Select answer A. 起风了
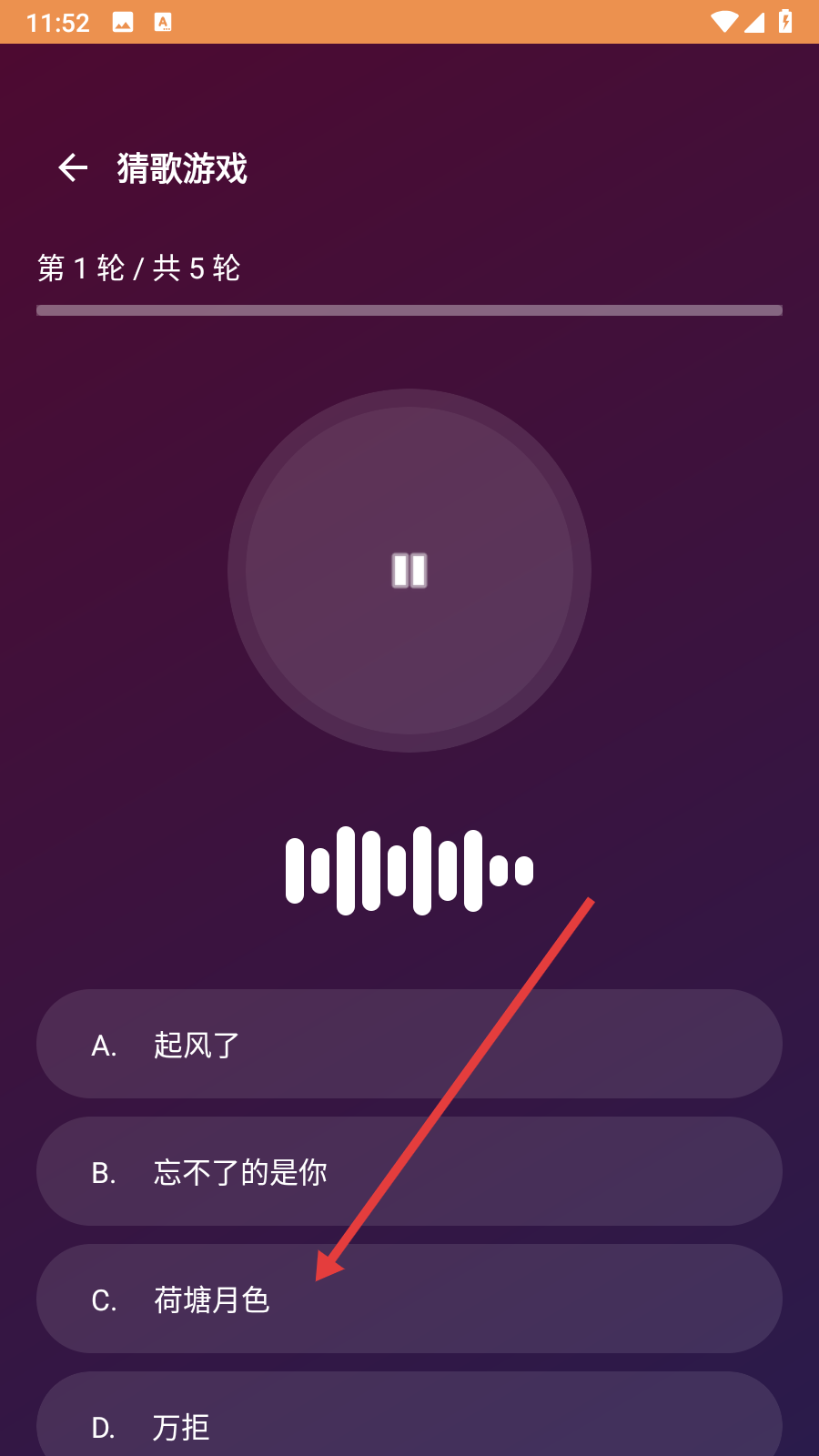The image size is (819, 1456). pos(409,1044)
